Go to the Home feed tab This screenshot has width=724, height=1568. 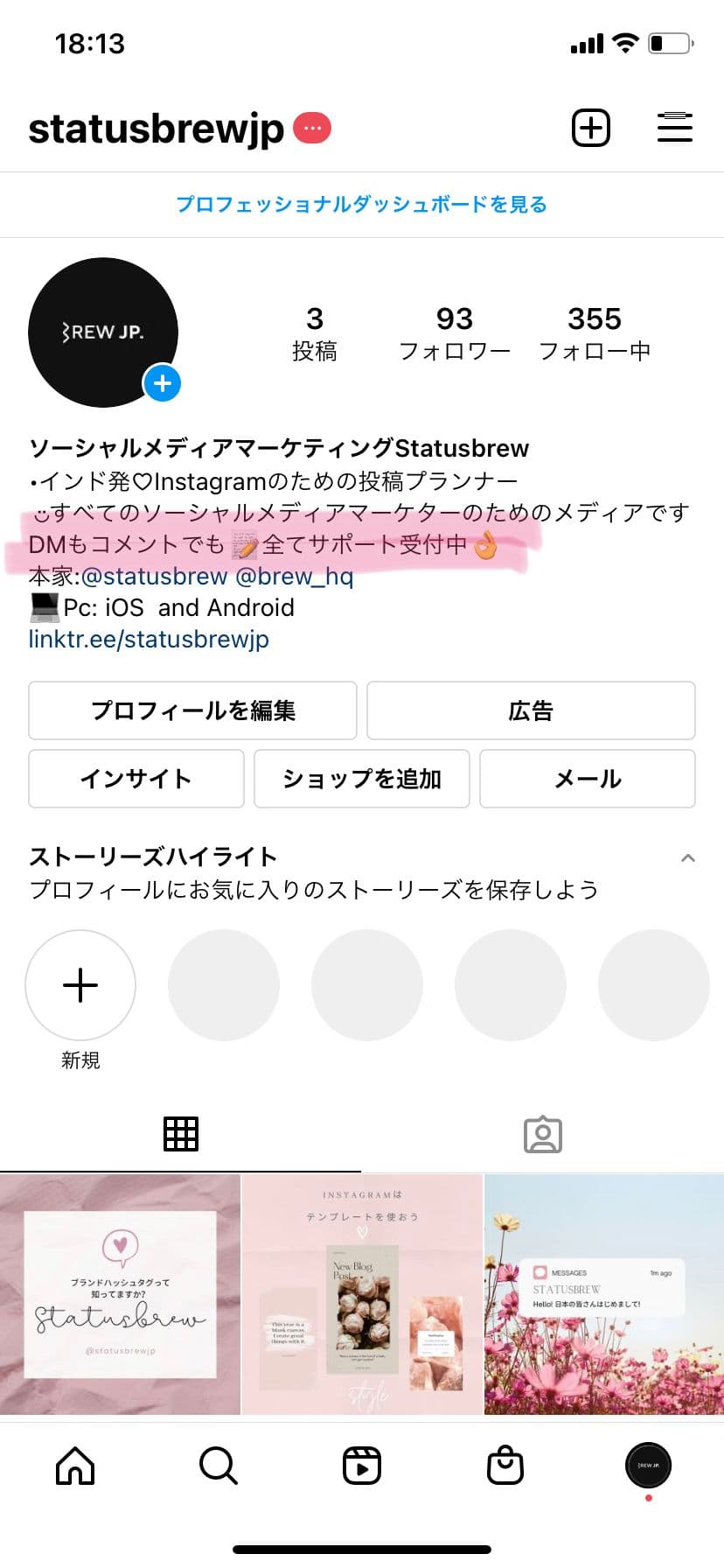point(75,1465)
